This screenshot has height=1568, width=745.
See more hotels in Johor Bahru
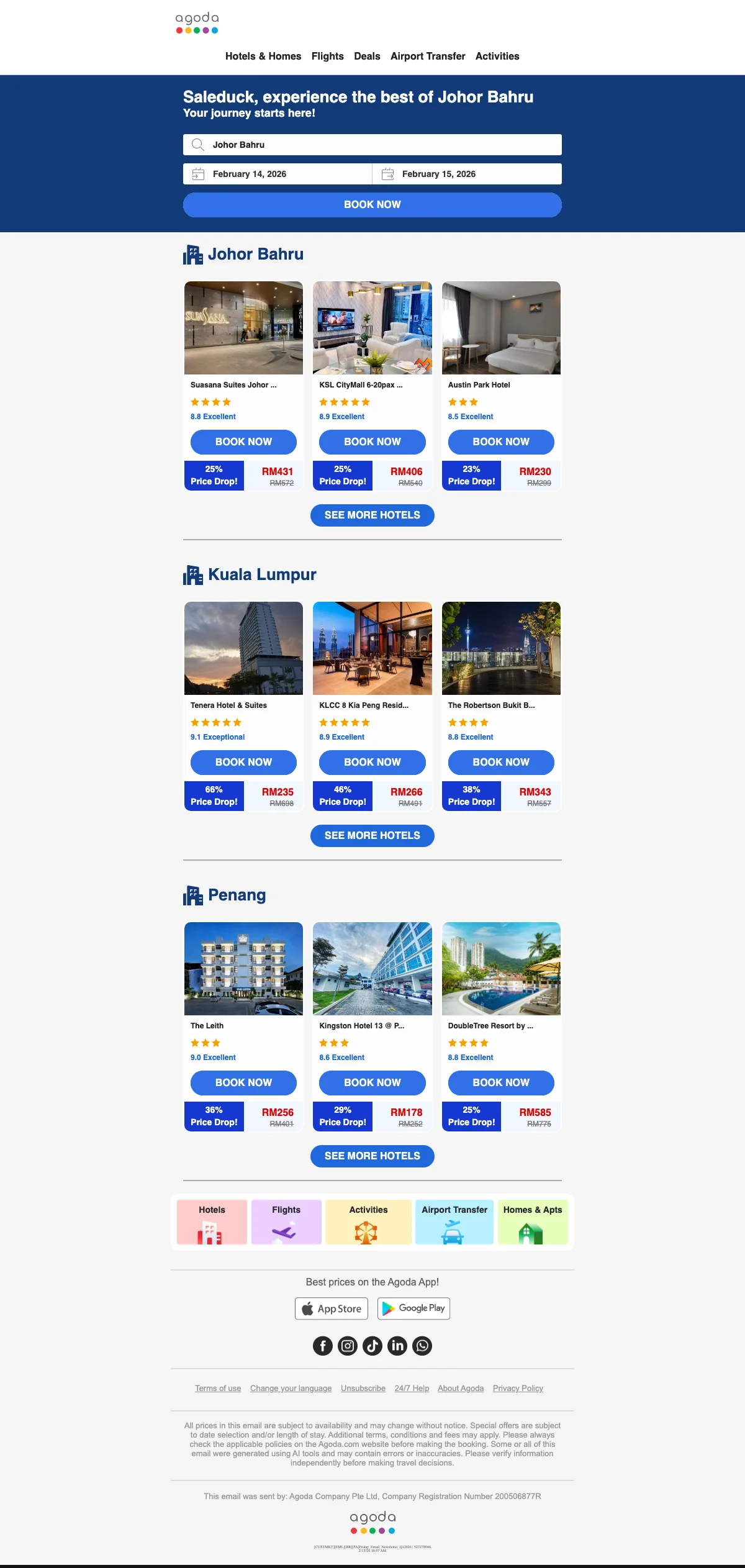(372, 515)
